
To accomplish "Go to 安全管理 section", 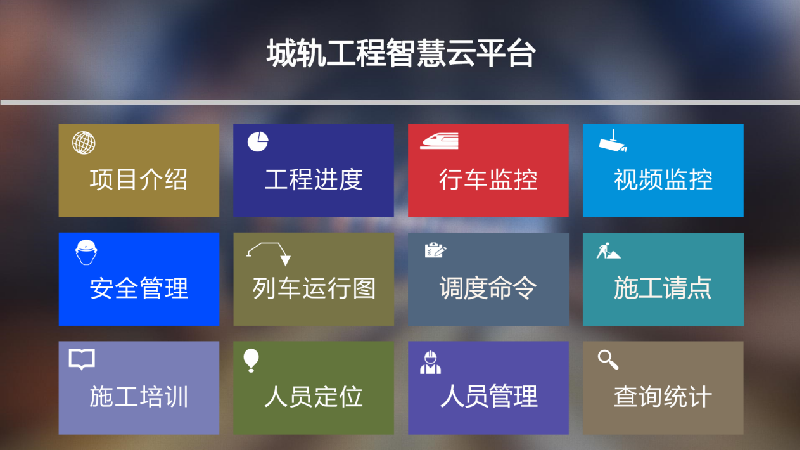I will [138, 280].
